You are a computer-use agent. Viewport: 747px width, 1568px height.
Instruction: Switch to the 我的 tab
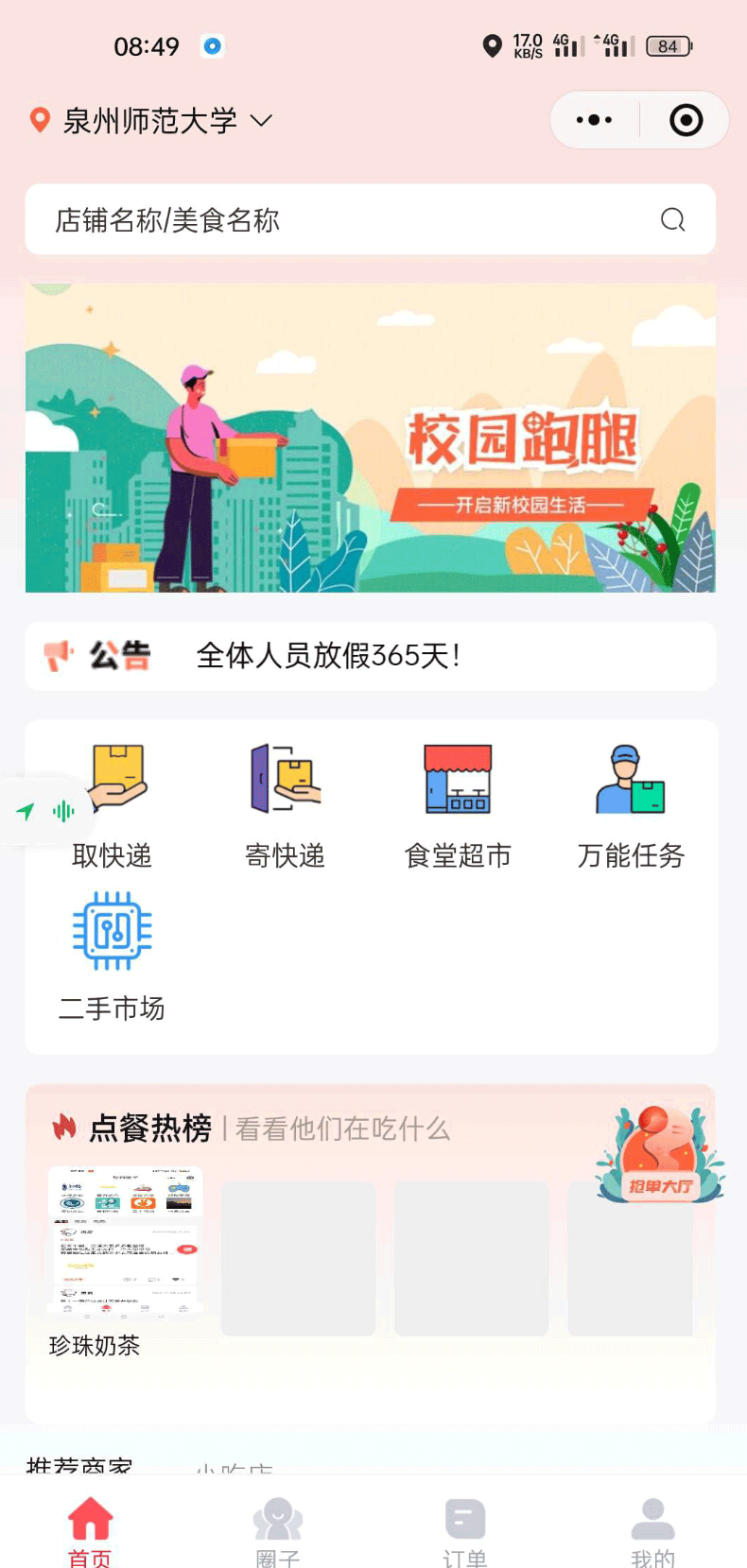pyautogui.click(x=652, y=1531)
